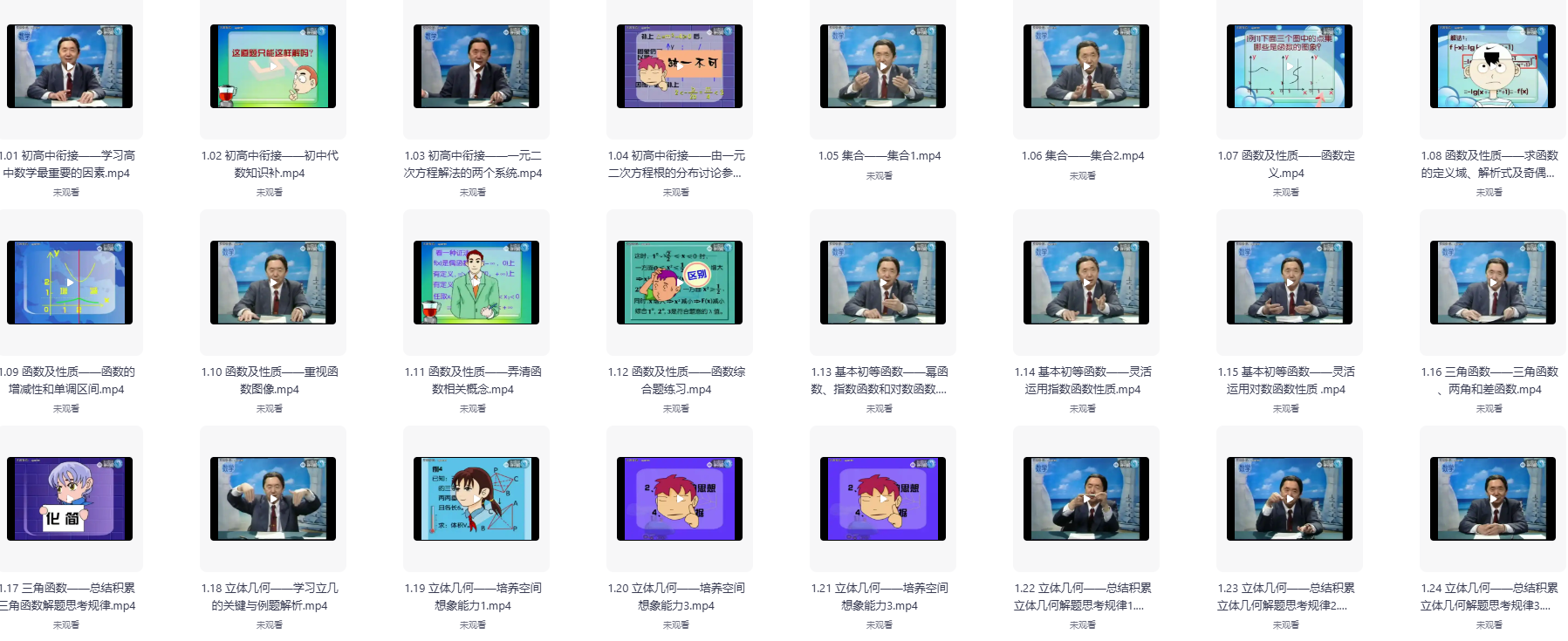Viewport: 1568px width, 641px height.
Task: Open video 1.03 一元二次方程解法的两个系统
Action: [476, 66]
